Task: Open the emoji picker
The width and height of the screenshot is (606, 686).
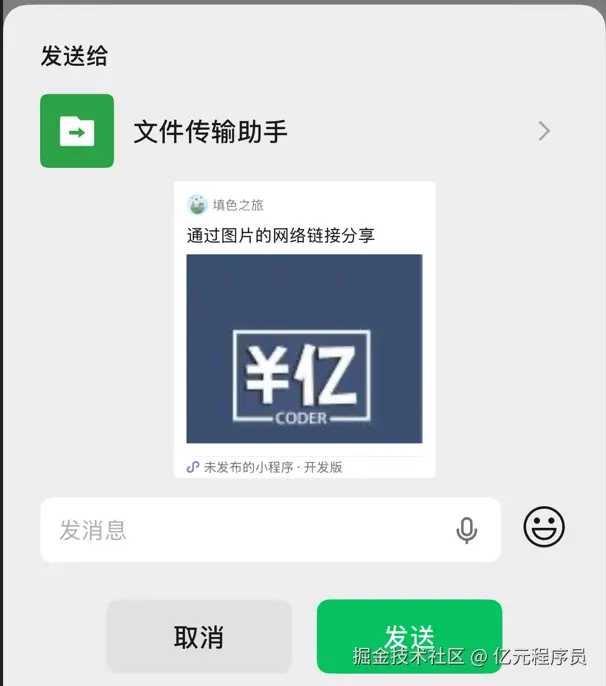Action: pos(544,527)
